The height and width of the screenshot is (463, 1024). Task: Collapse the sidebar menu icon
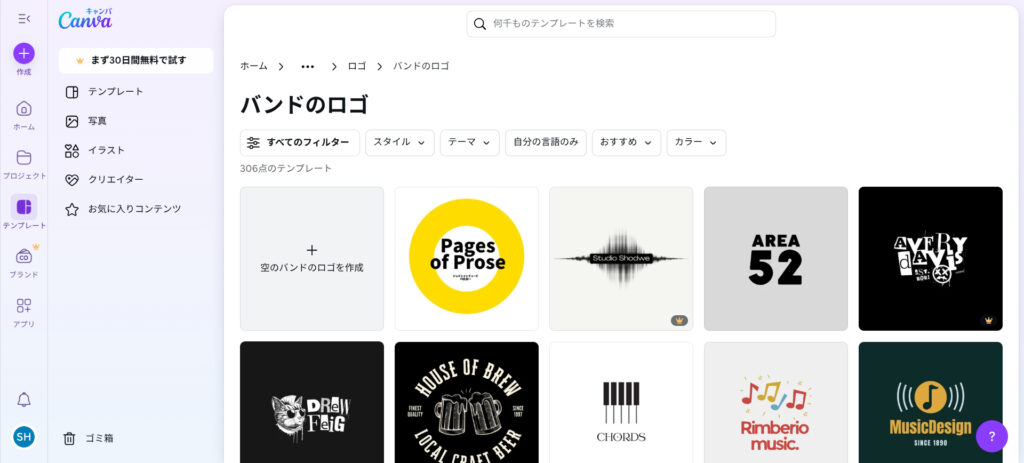(x=24, y=18)
